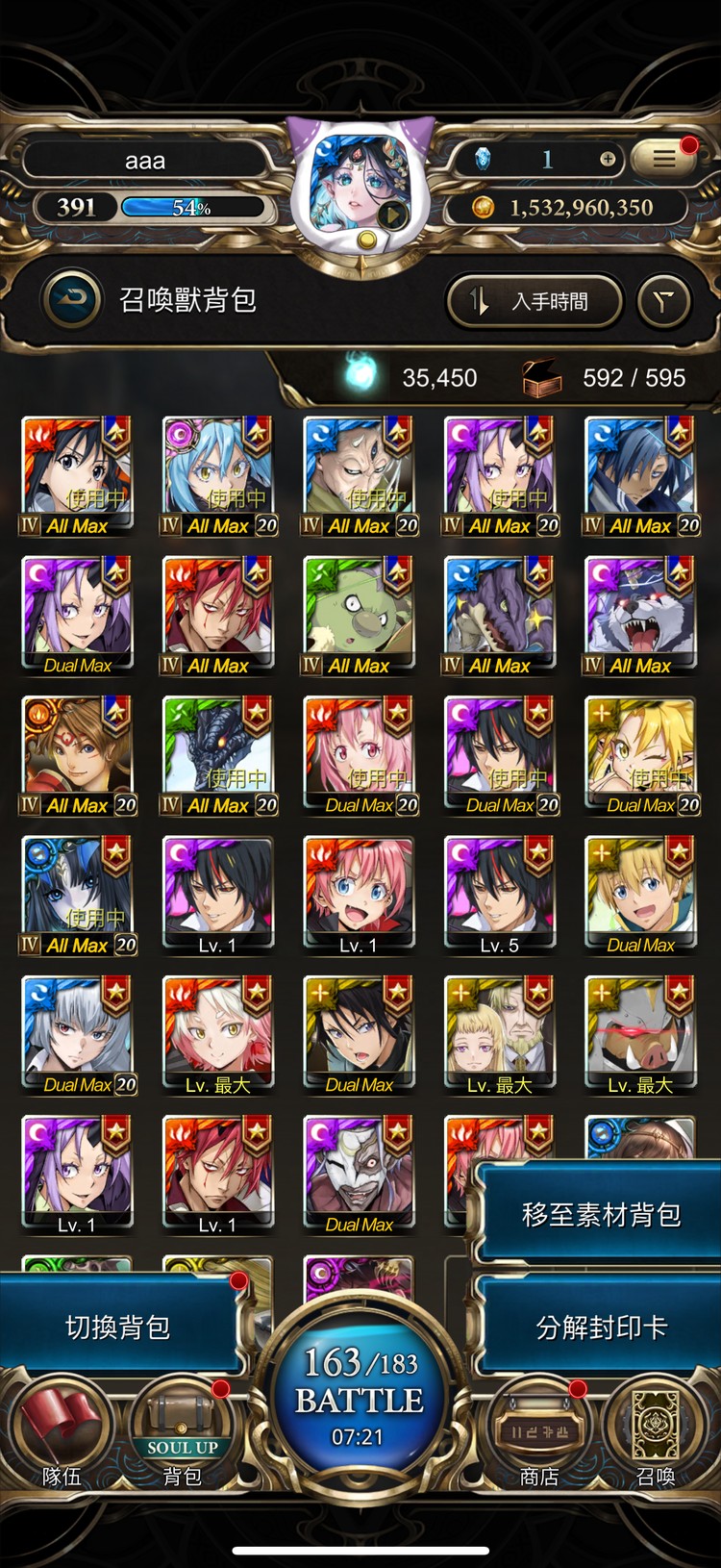Open the filter funnel icon
The image size is (721, 1568).
pos(663,302)
